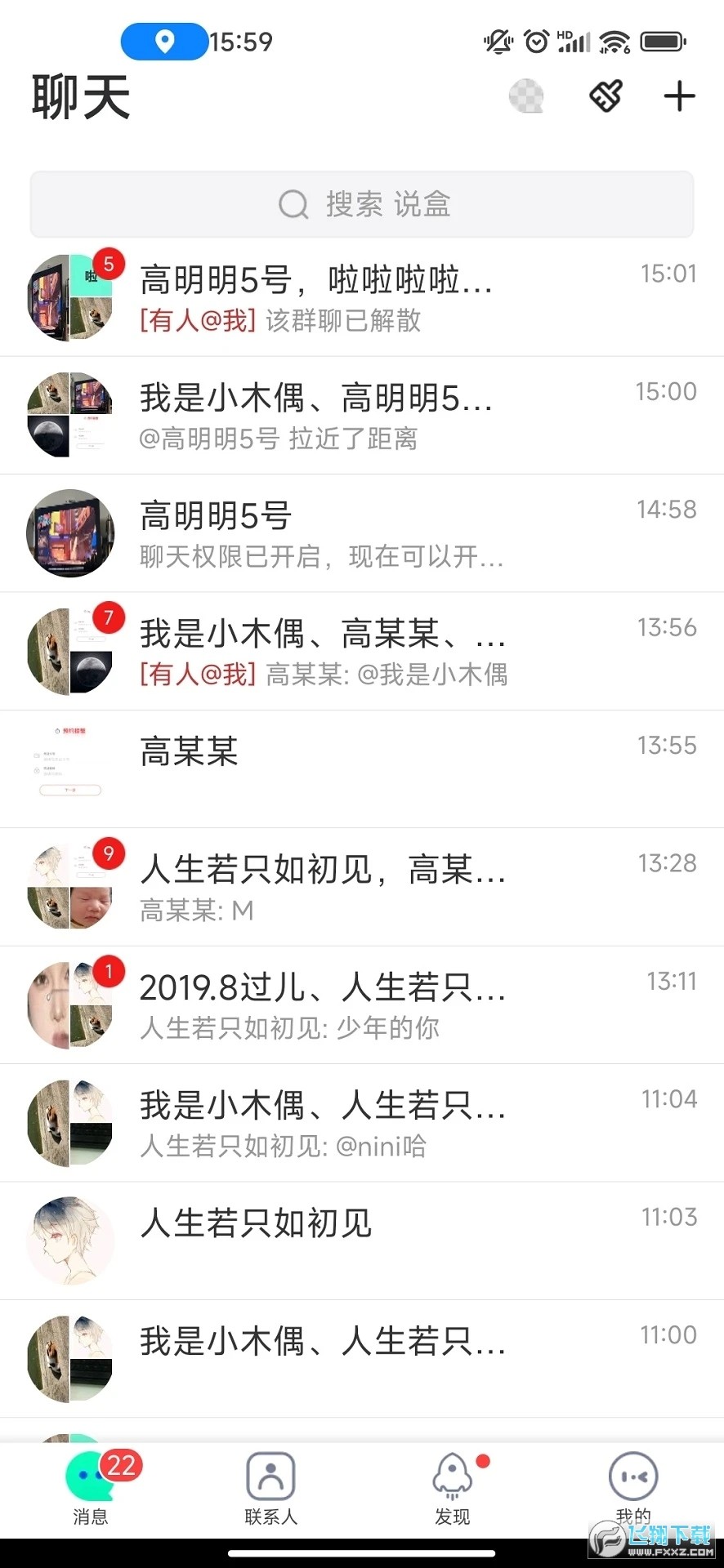Open the 搜索 说盒 search box
Image resolution: width=724 pixels, height=1568 pixels.
pos(362,204)
